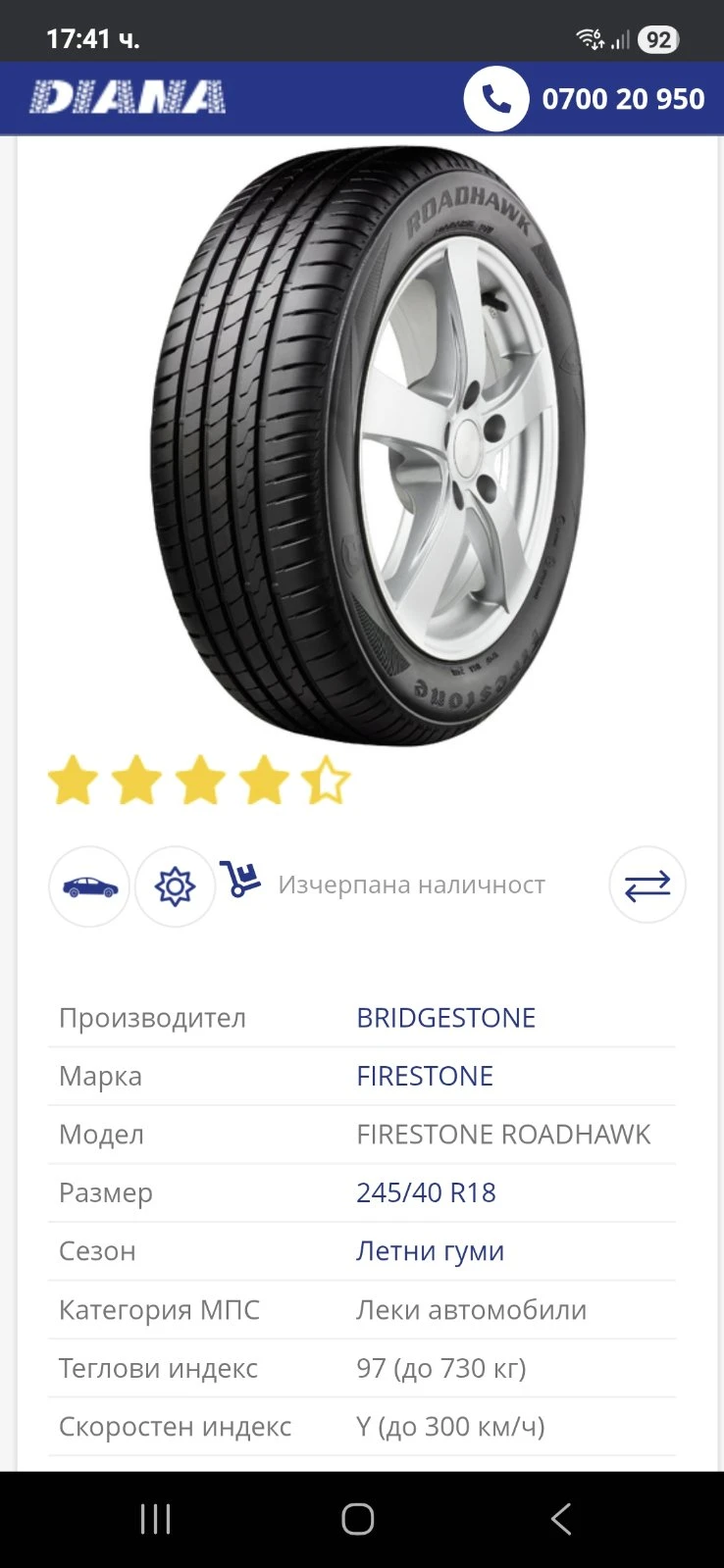
Task: Tap the DIANA logo
Action: [129, 98]
